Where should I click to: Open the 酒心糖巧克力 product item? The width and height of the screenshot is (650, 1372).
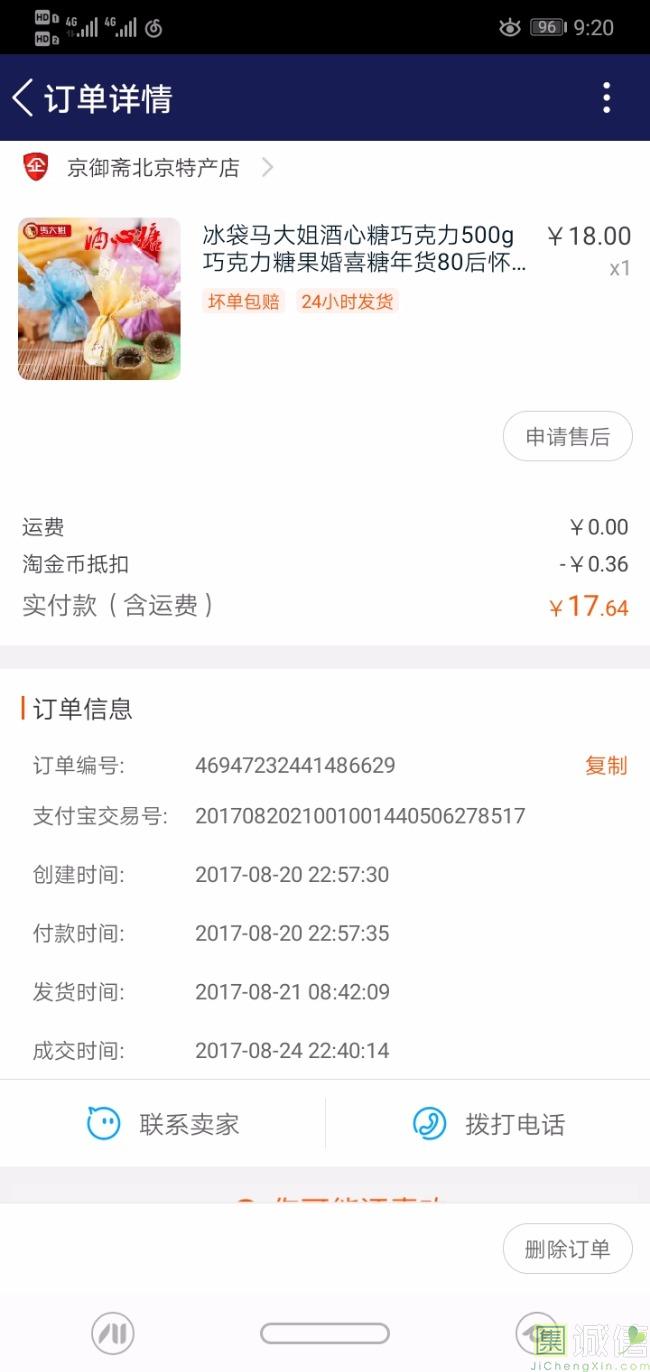325,298
